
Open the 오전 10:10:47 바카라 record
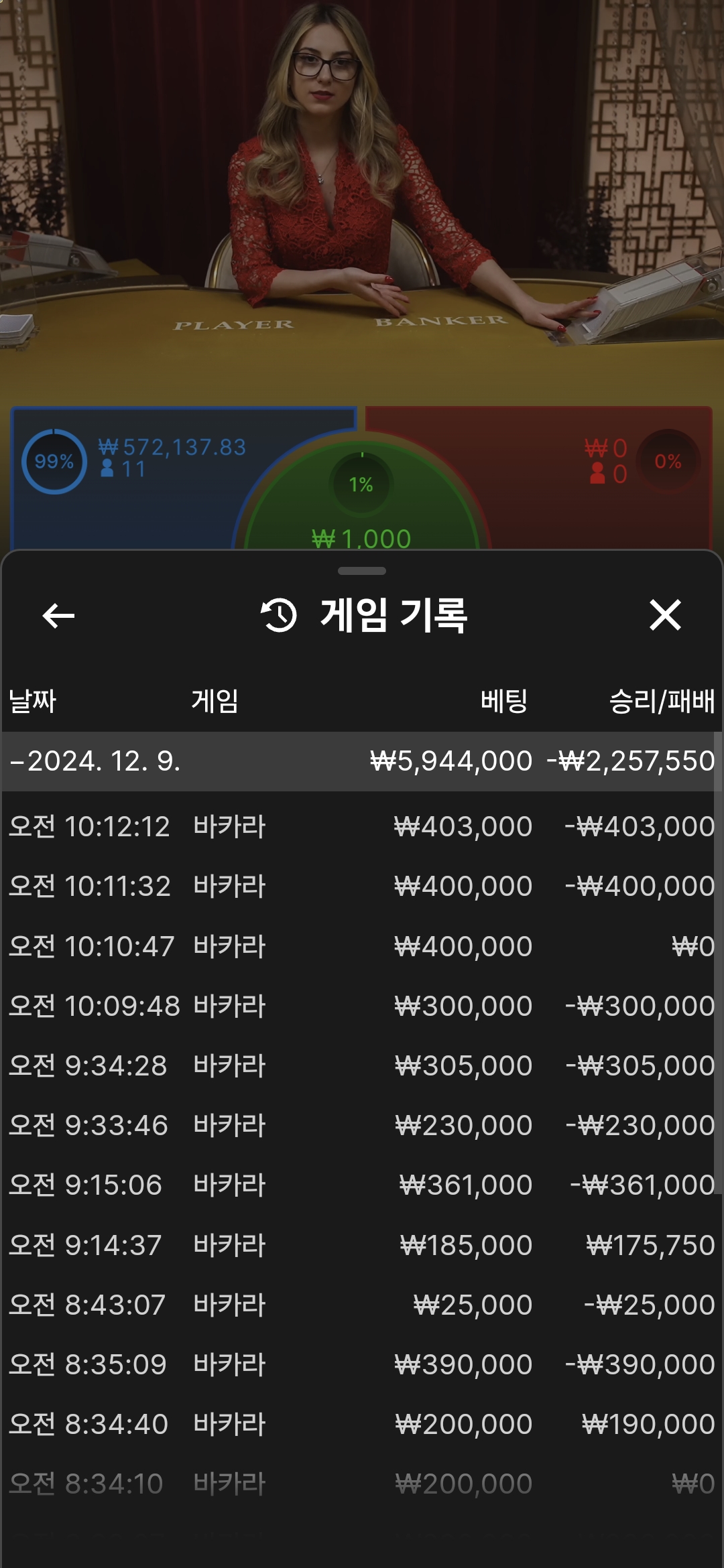361,946
